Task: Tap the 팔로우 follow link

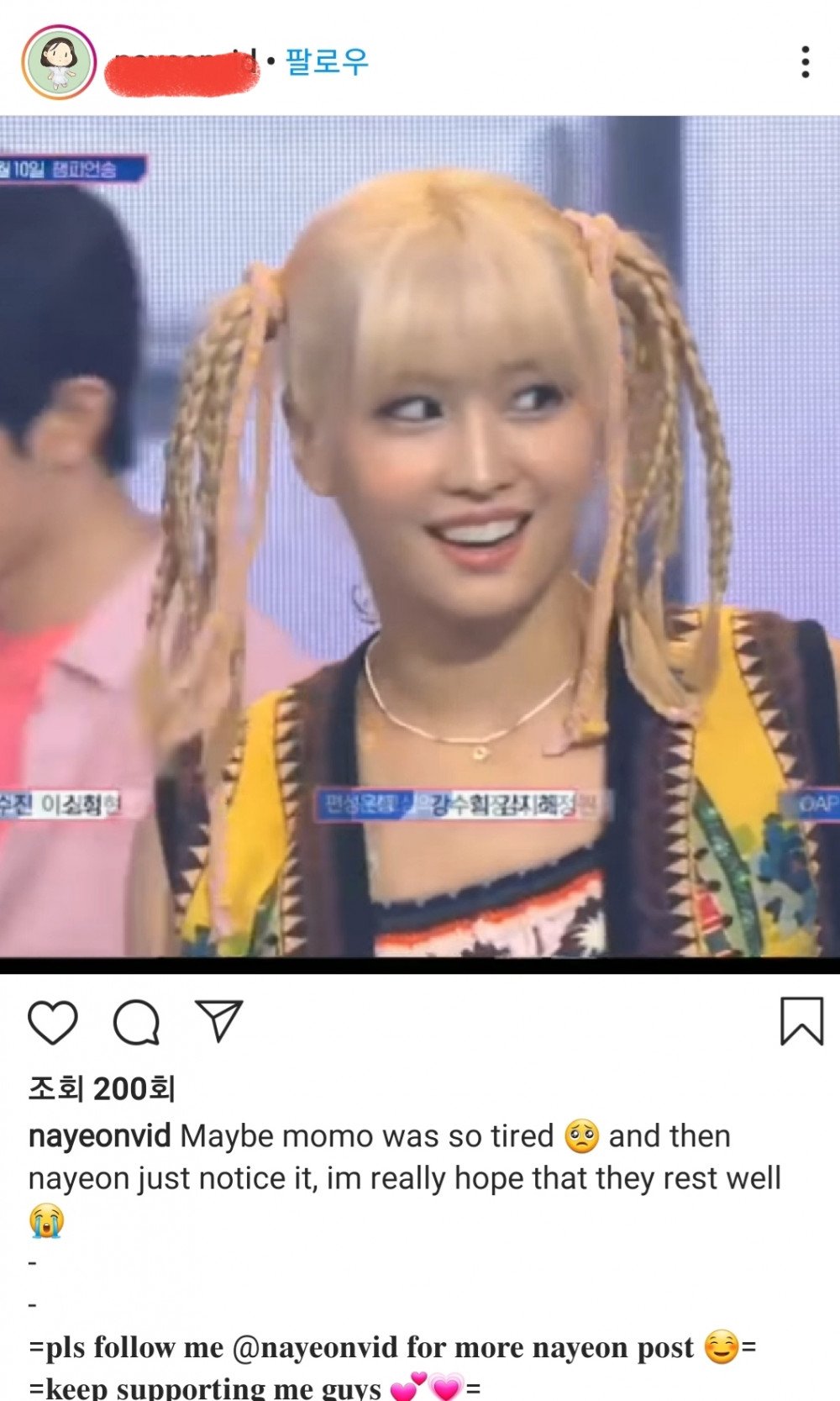Action: (327, 61)
